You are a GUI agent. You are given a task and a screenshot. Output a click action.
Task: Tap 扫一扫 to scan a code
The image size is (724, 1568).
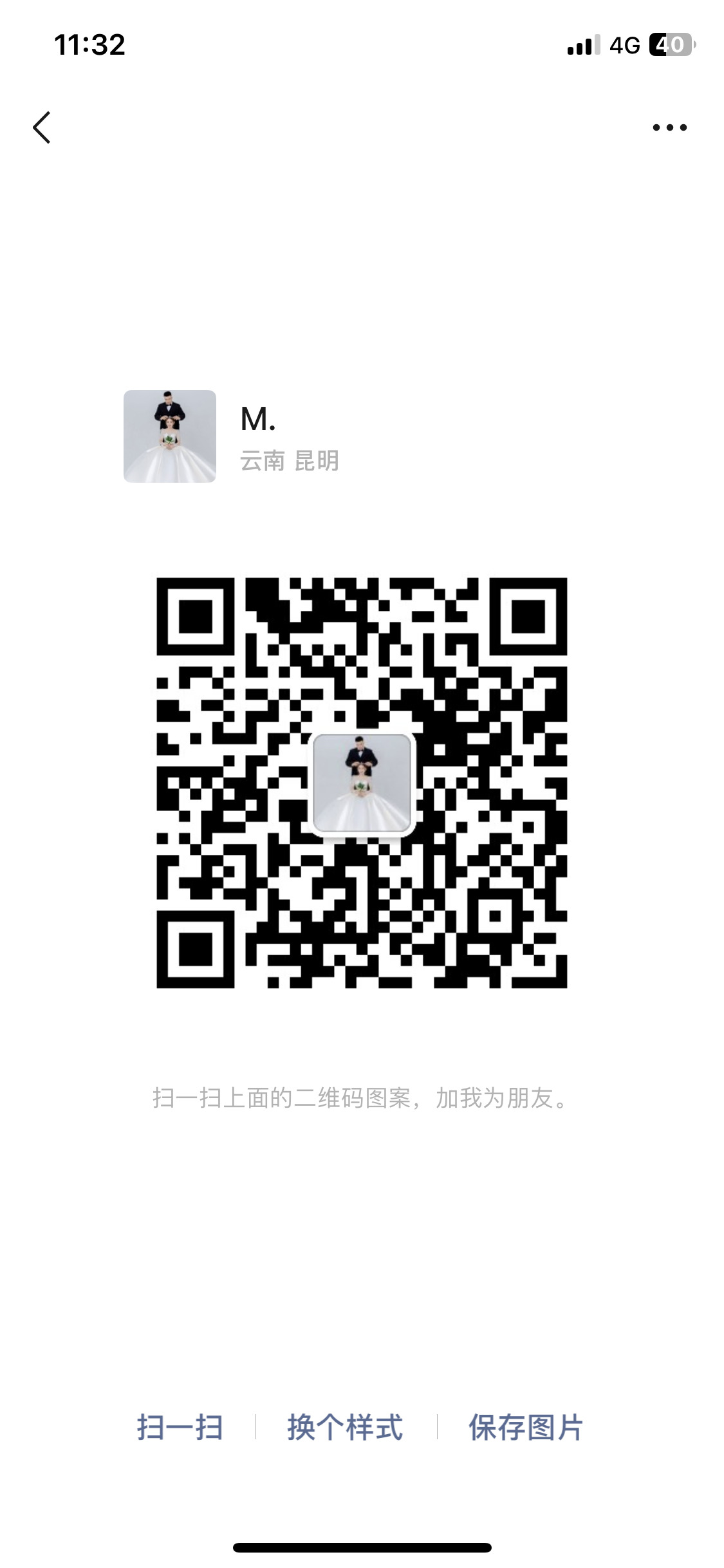point(180,1427)
